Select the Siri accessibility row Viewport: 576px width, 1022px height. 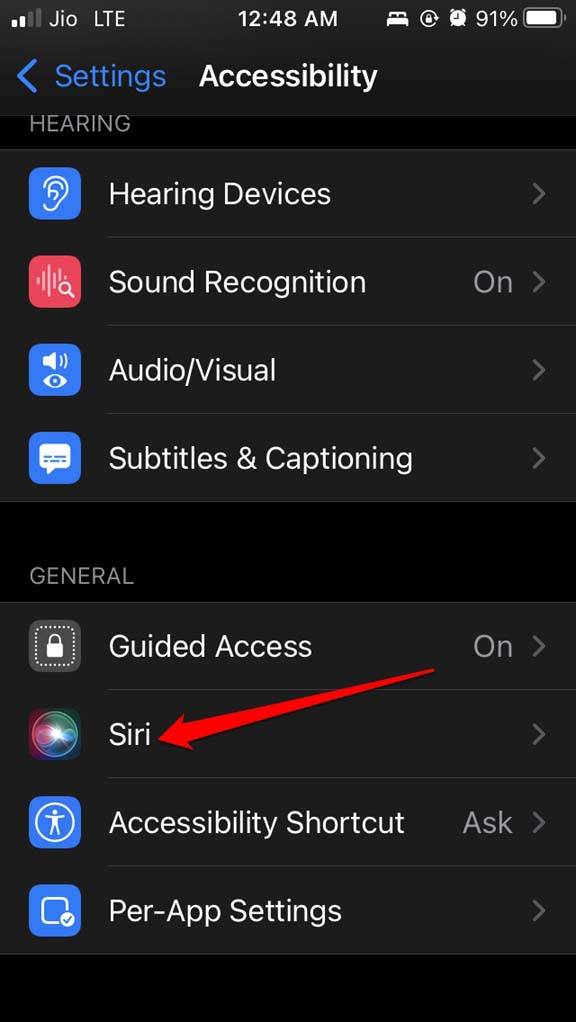coord(288,734)
